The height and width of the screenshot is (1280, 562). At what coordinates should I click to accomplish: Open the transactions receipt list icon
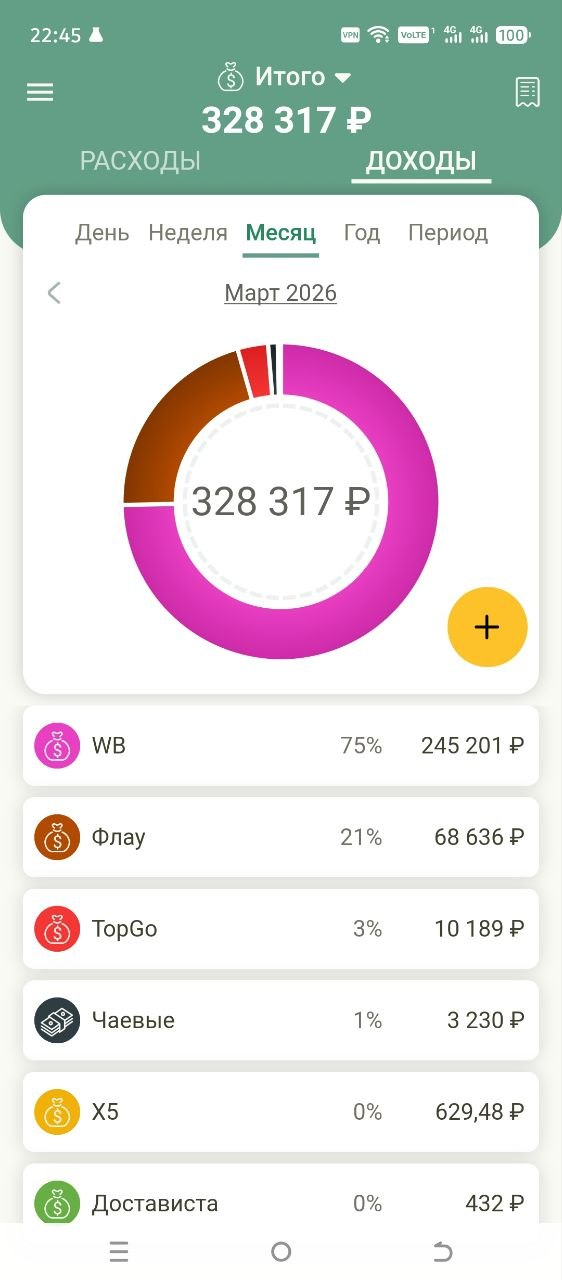tap(527, 92)
